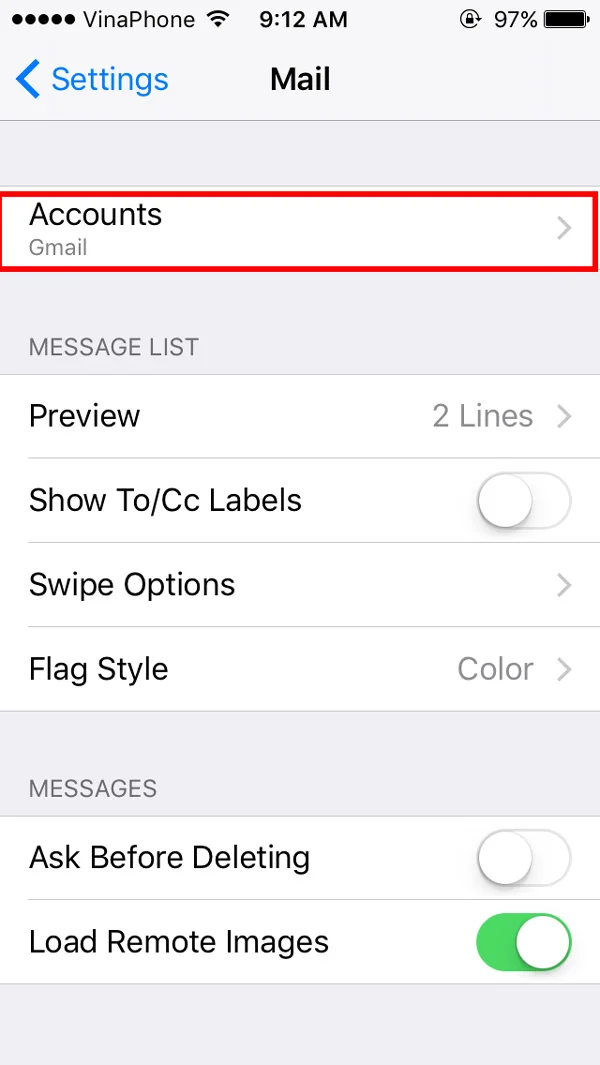Disable Load Remote Images
The width and height of the screenshot is (600, 1065).
tap(523, 942)
